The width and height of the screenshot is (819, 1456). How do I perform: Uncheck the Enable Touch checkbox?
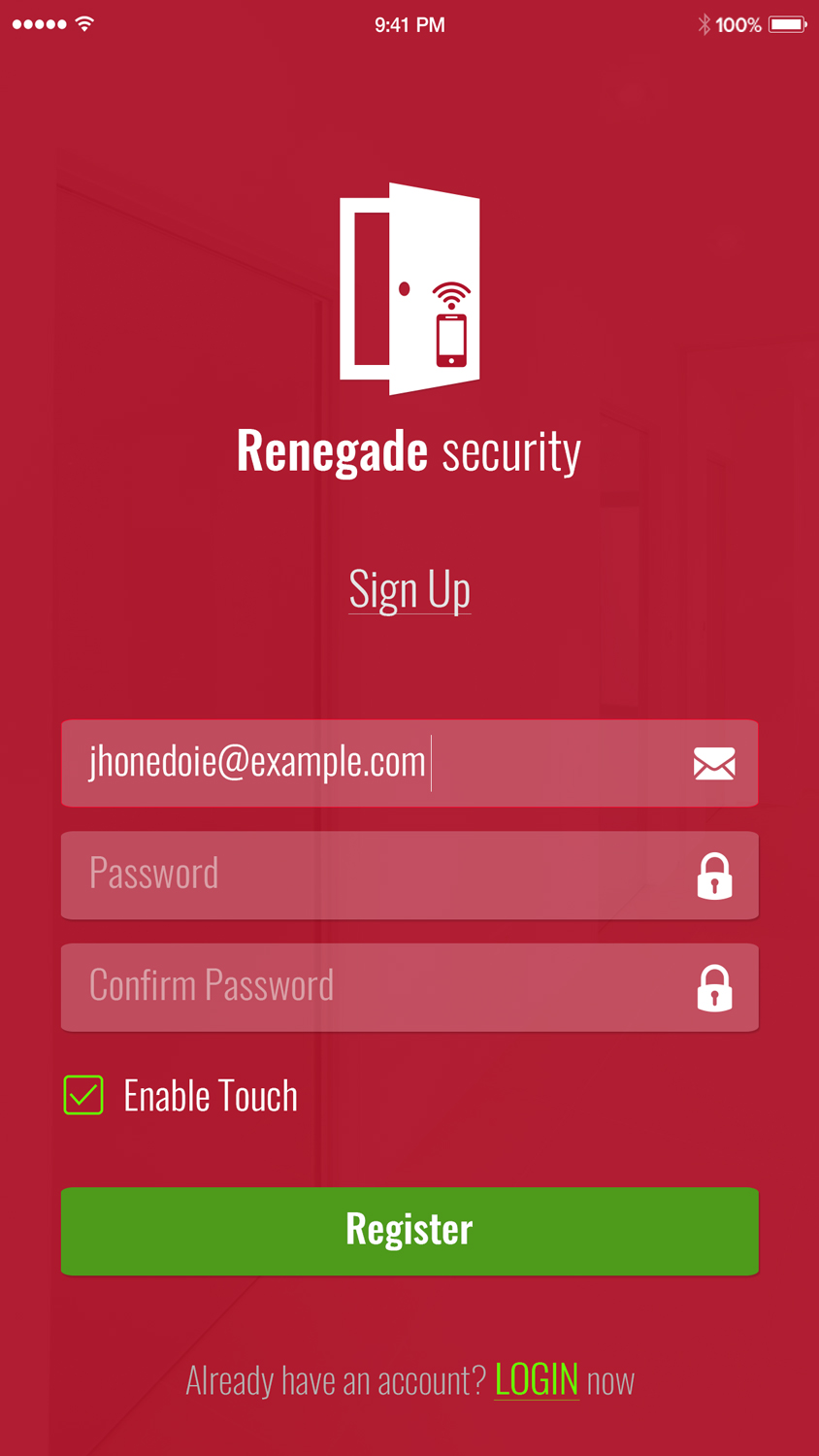[x=83, y=1095]
